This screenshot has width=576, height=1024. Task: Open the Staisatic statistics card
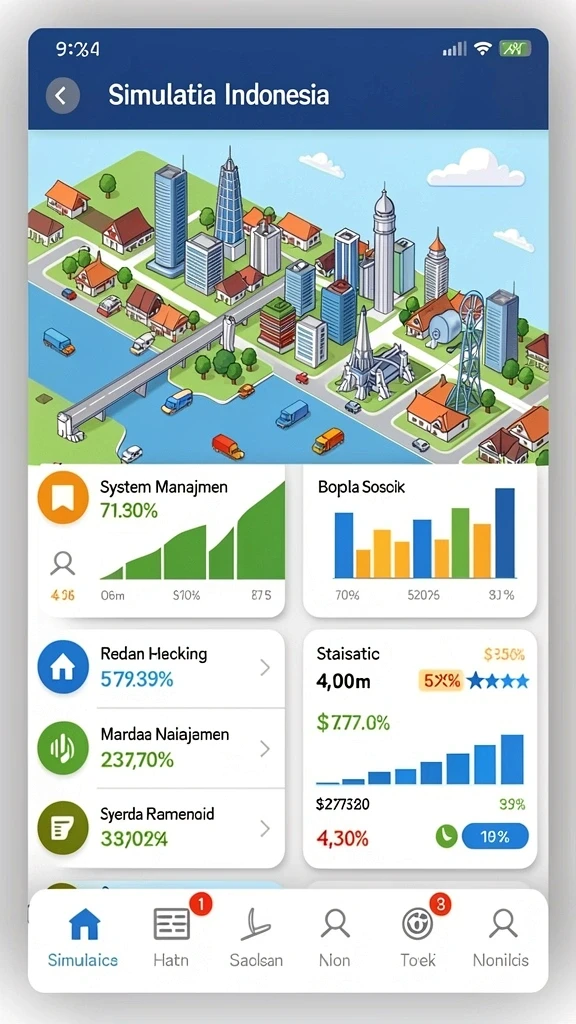click(x=420, y=748)
